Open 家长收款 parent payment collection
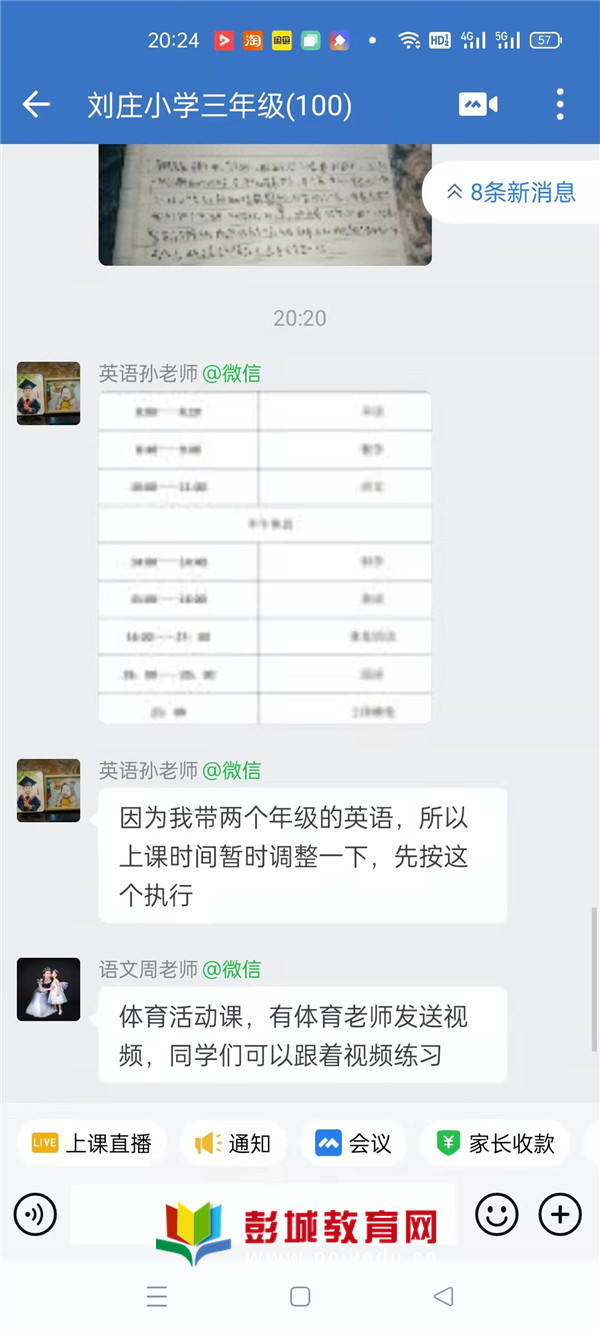This screenshot has height=1333, width=600. coord(496,1143)
